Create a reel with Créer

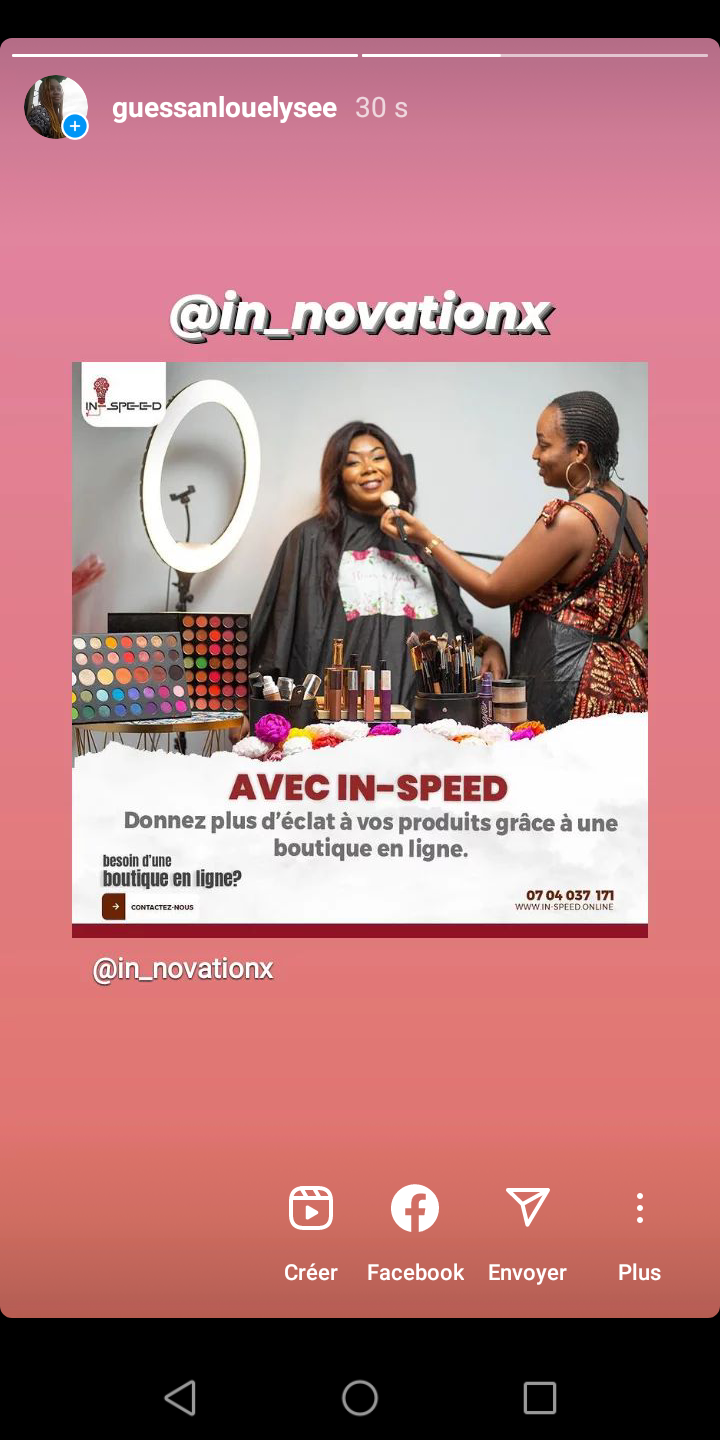point(311,1233)
